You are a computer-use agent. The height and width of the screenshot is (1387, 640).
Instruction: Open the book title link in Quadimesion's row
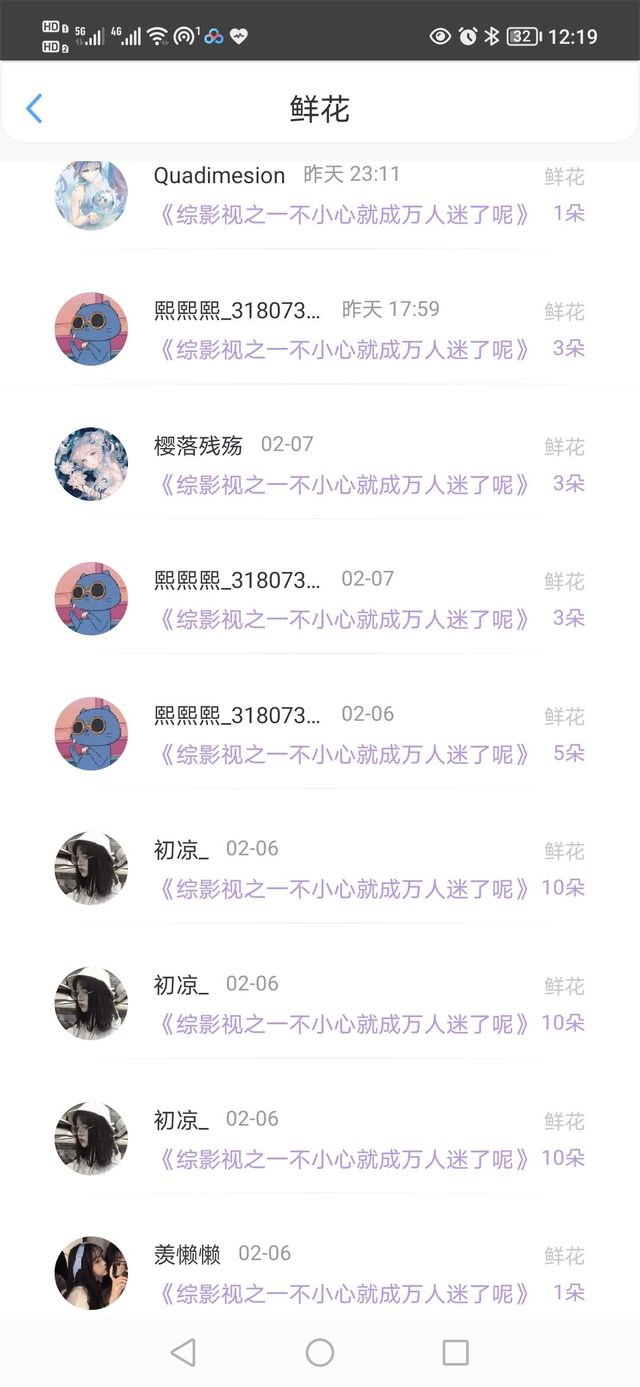coord(345,214)
